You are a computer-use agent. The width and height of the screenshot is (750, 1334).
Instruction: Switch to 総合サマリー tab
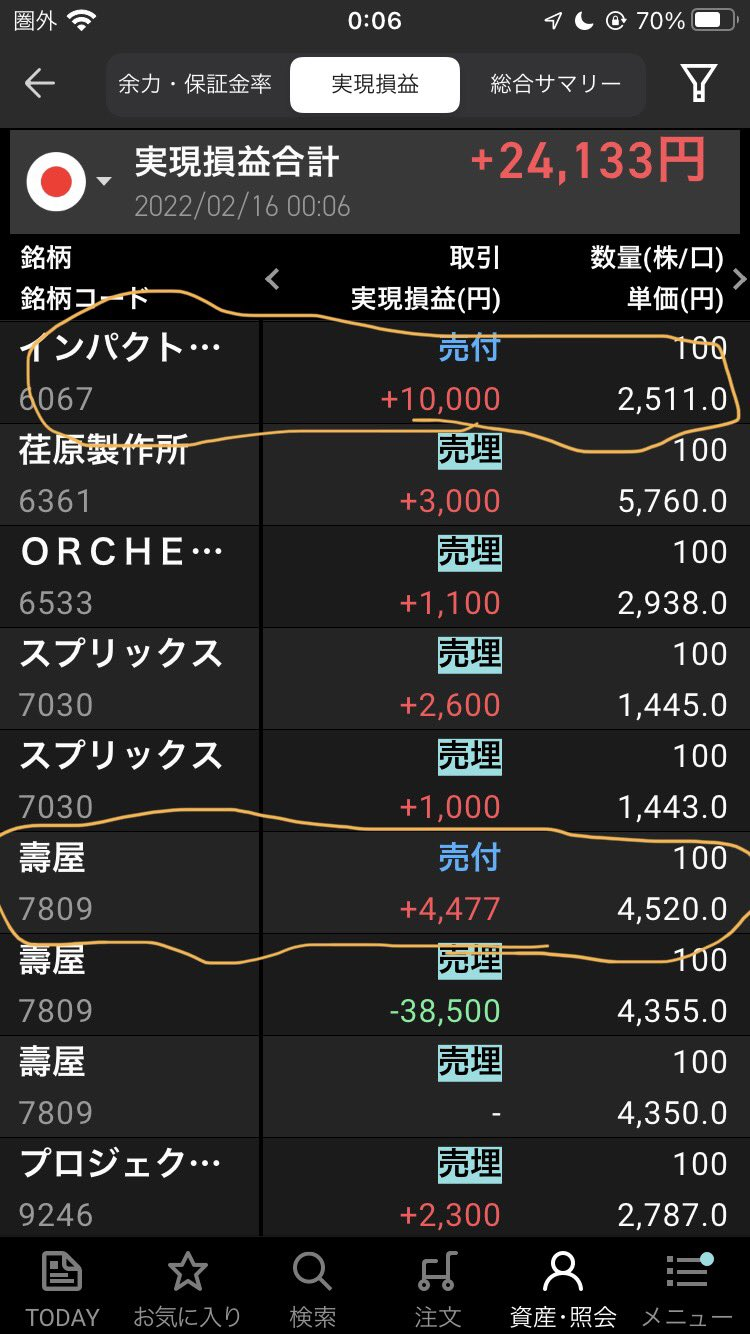pos(555,84)
